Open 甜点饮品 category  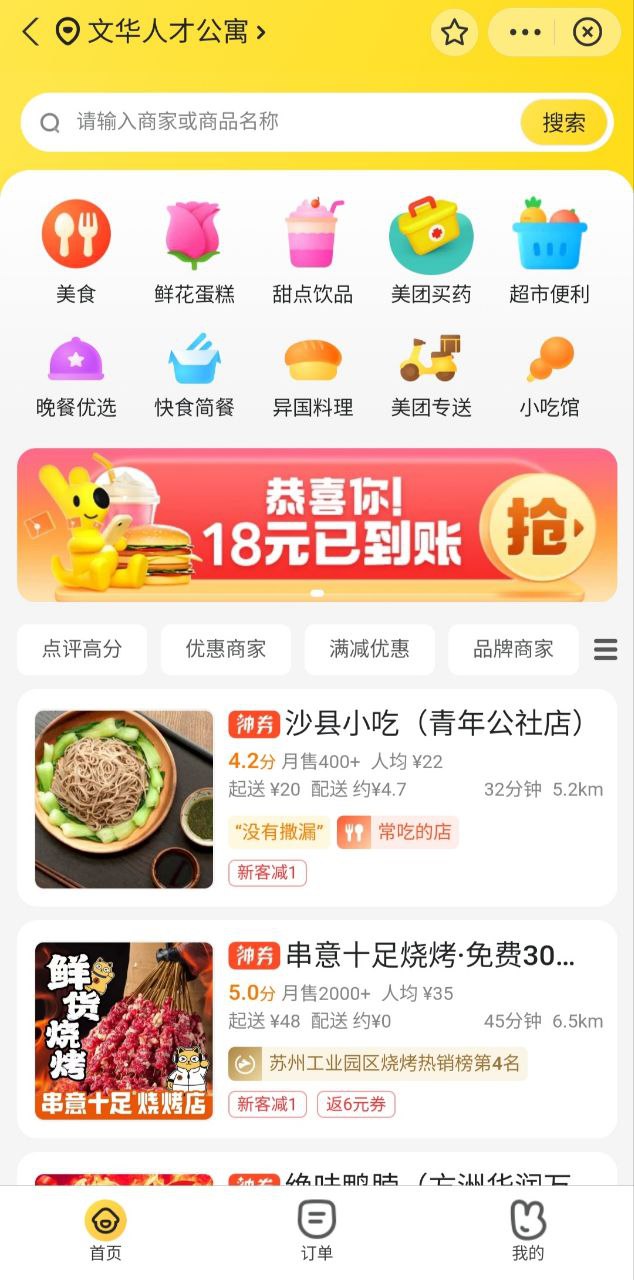click(x=312, y=251)
